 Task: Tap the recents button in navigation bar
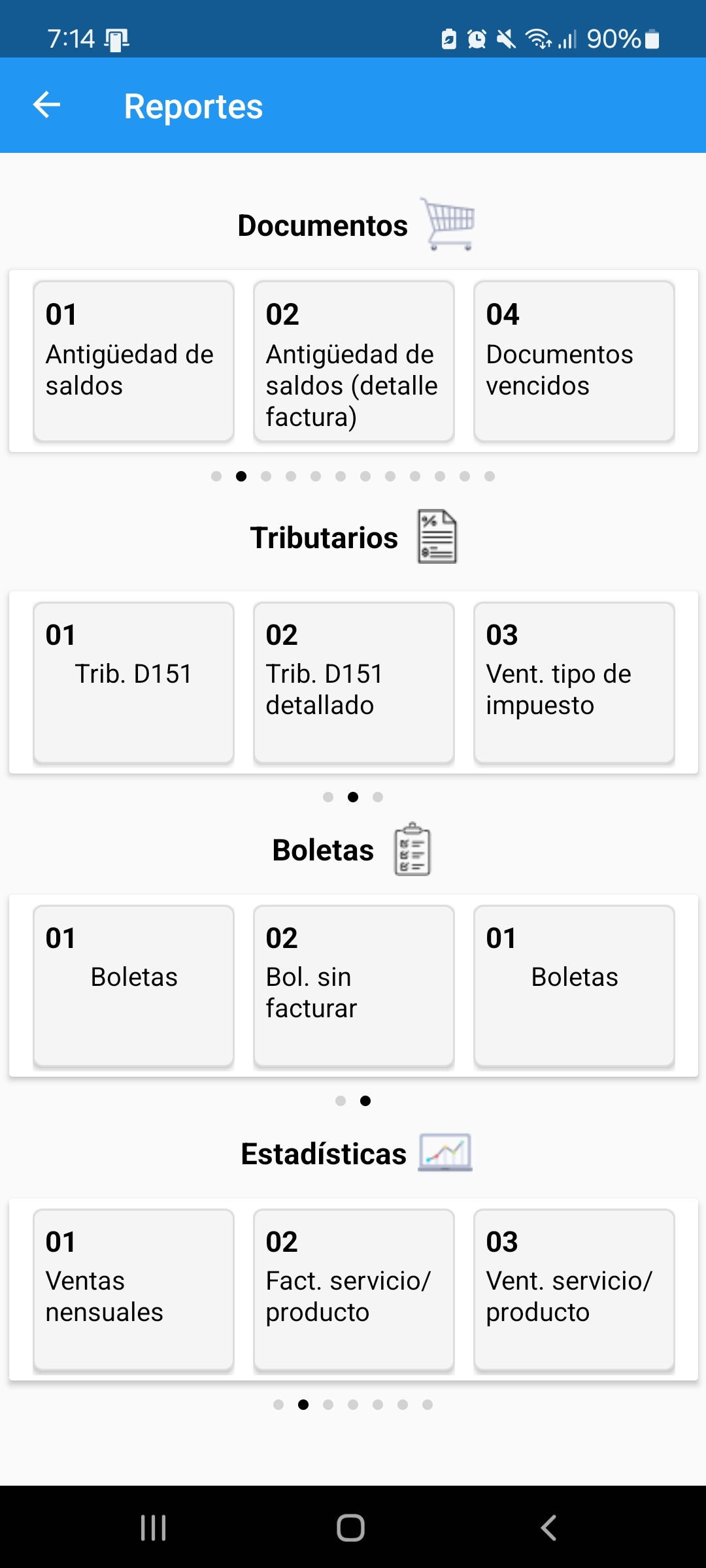point(153,1529)
